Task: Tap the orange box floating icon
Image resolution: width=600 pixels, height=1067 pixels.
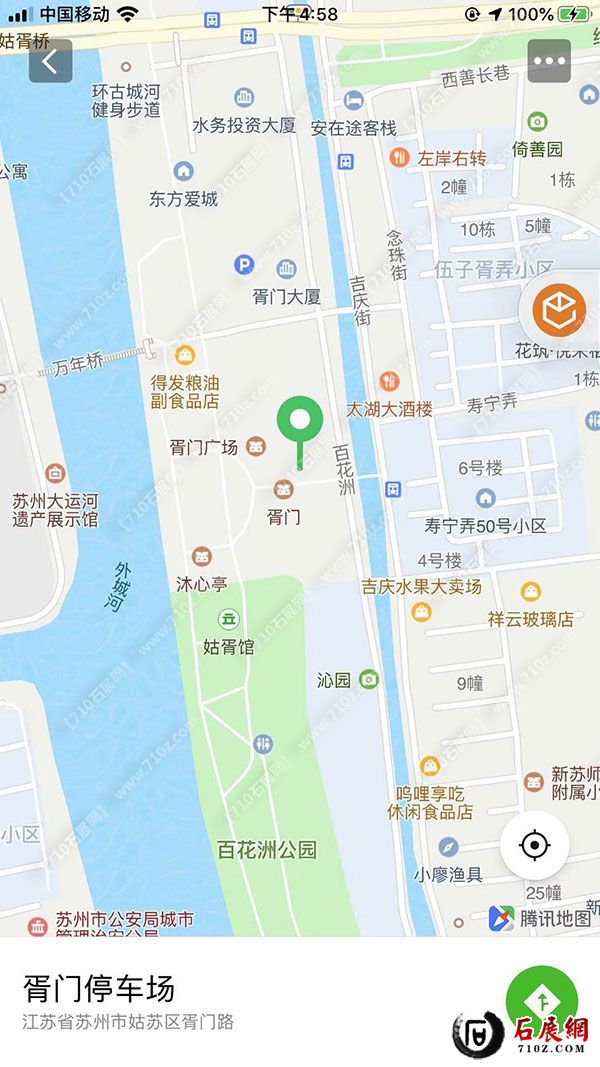Action: (x=559, y=312)
